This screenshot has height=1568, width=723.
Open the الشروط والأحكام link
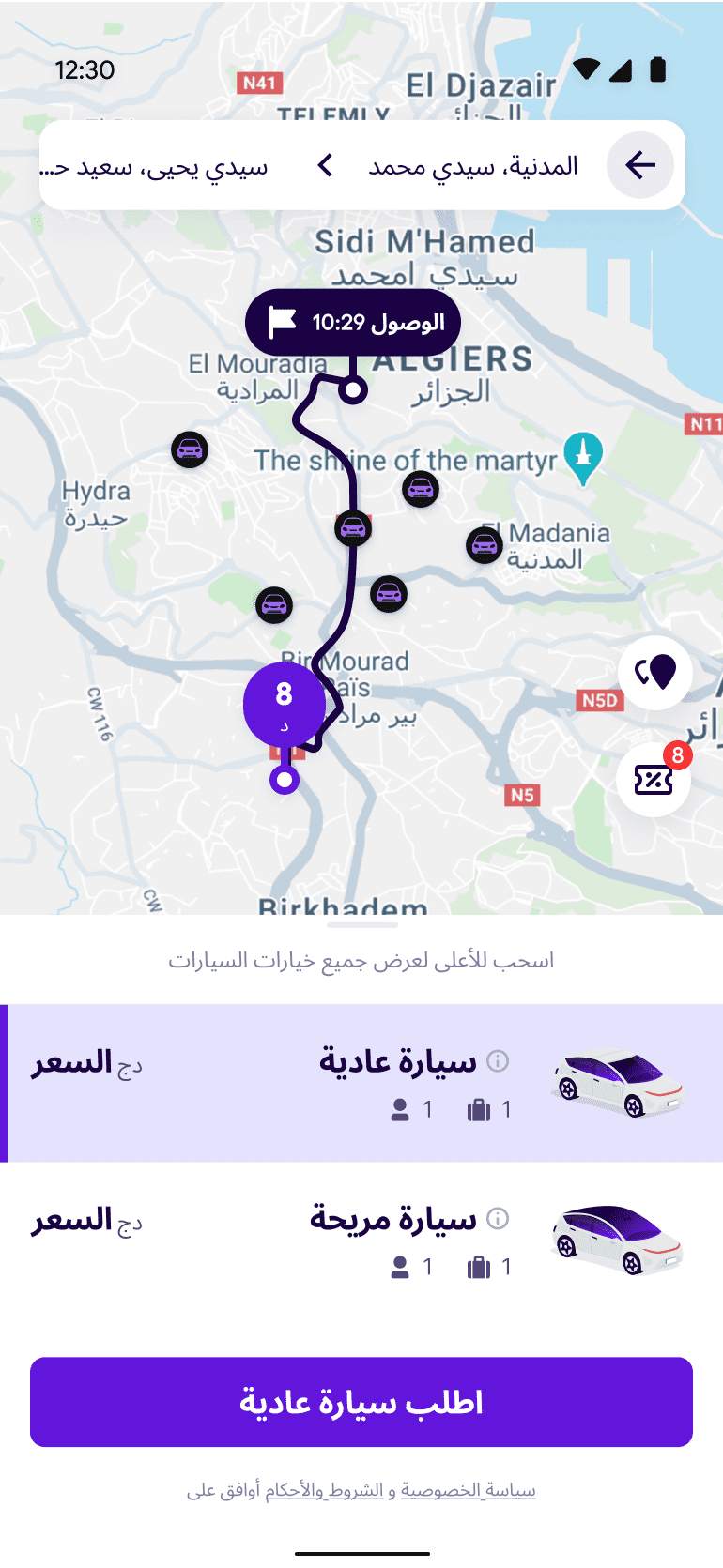[x=324, y=1490]
